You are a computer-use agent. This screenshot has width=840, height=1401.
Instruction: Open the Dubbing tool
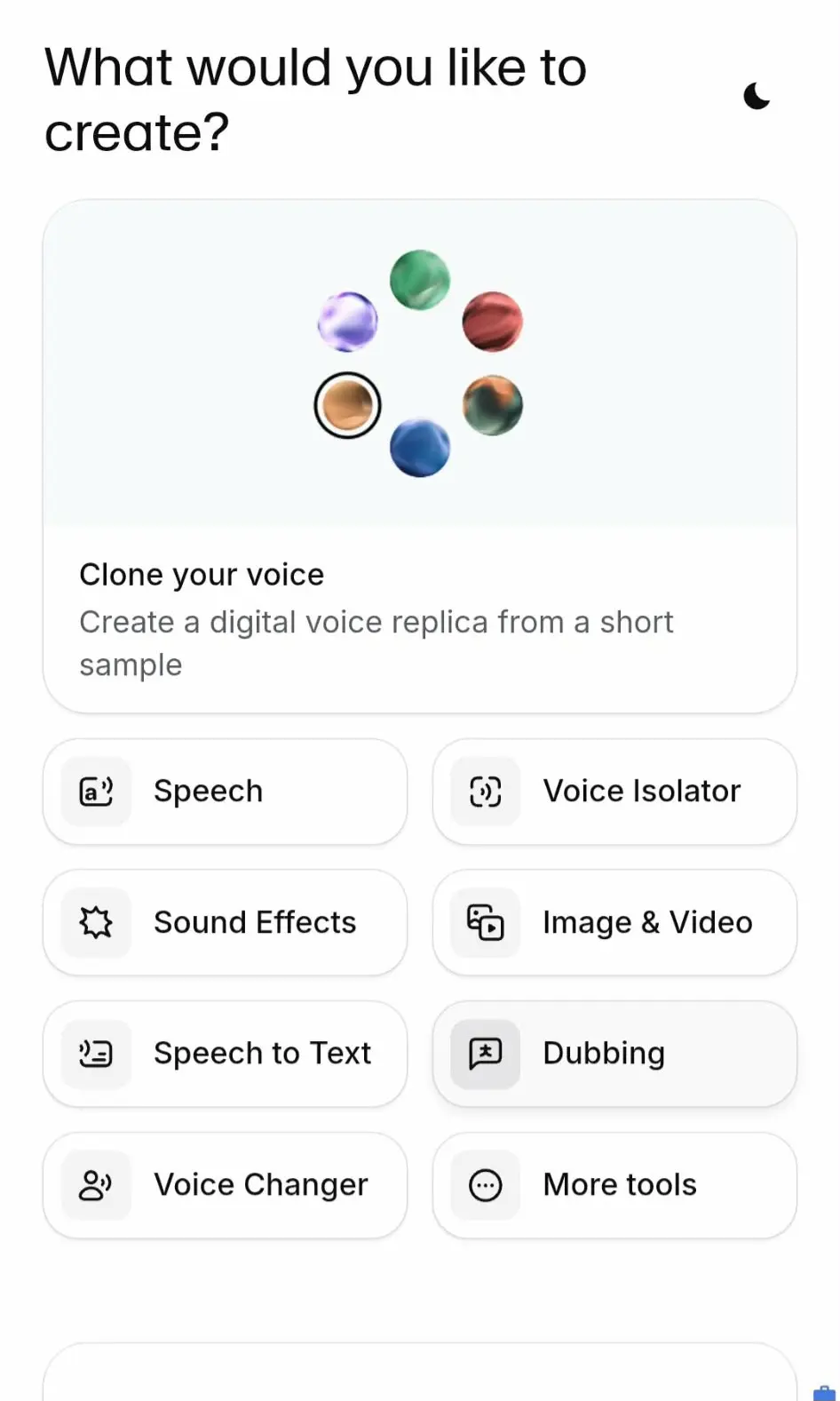[614, 1054]
